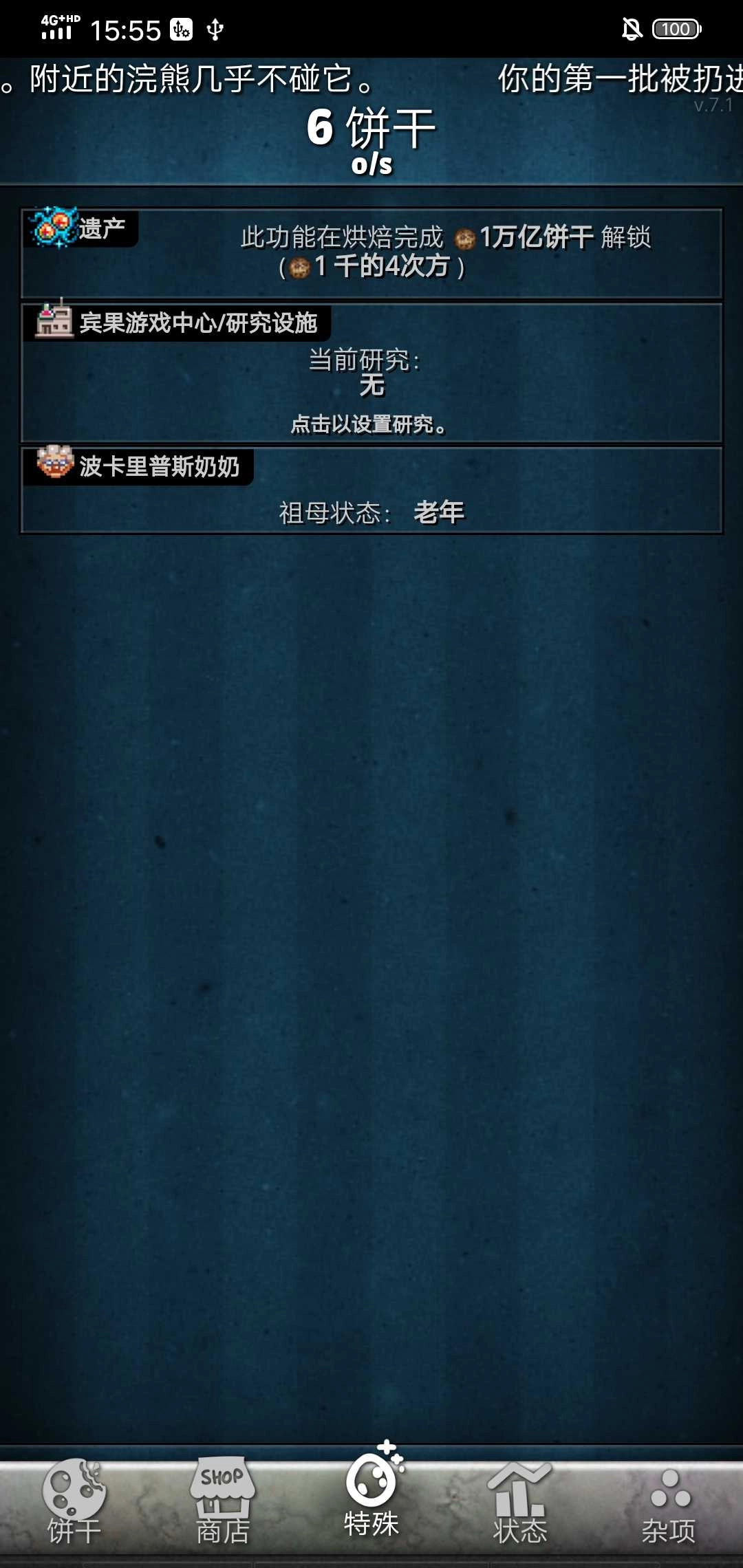The height and width of the screenshot is (1568, 743).
Task: Open the 波卡里普斯奶奶 grandma status panel
Action: point(371,498)
